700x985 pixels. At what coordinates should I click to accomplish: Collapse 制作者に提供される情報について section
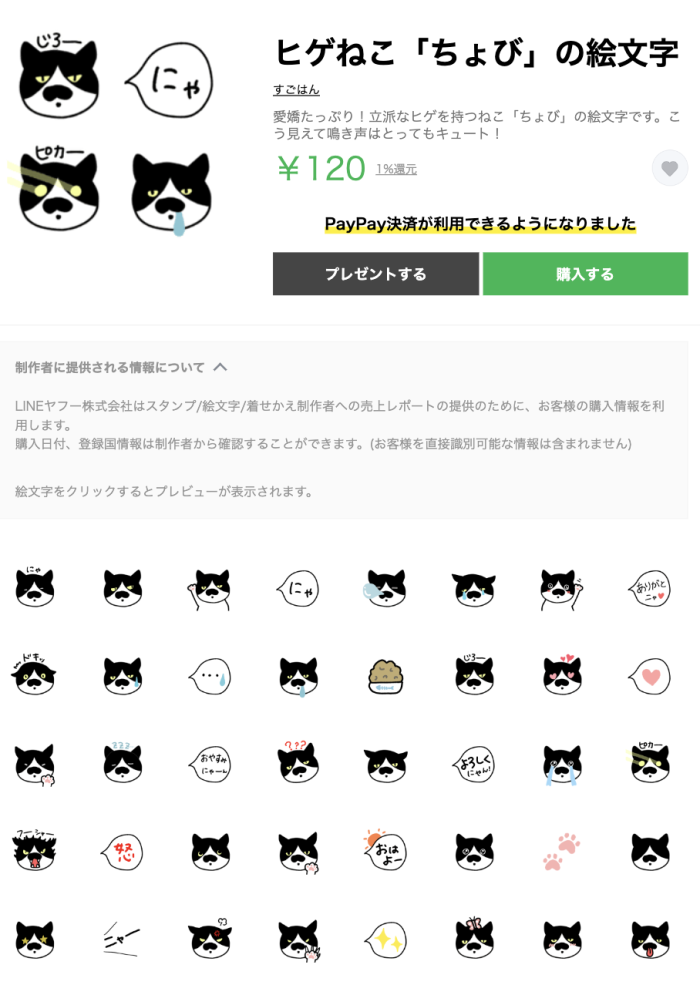220,367
